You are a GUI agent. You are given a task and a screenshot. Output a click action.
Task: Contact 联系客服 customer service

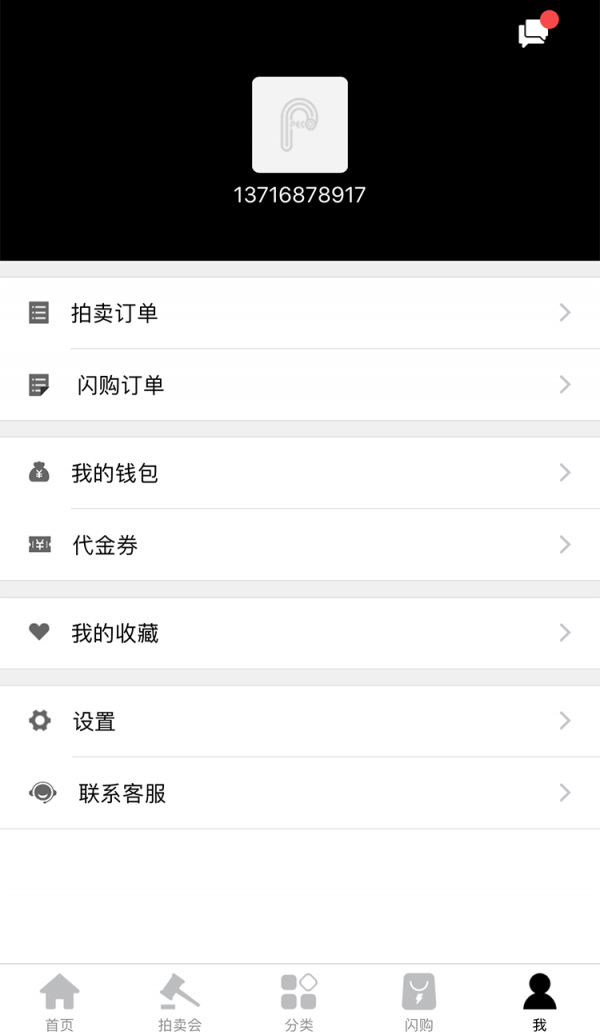coord(300,793)
